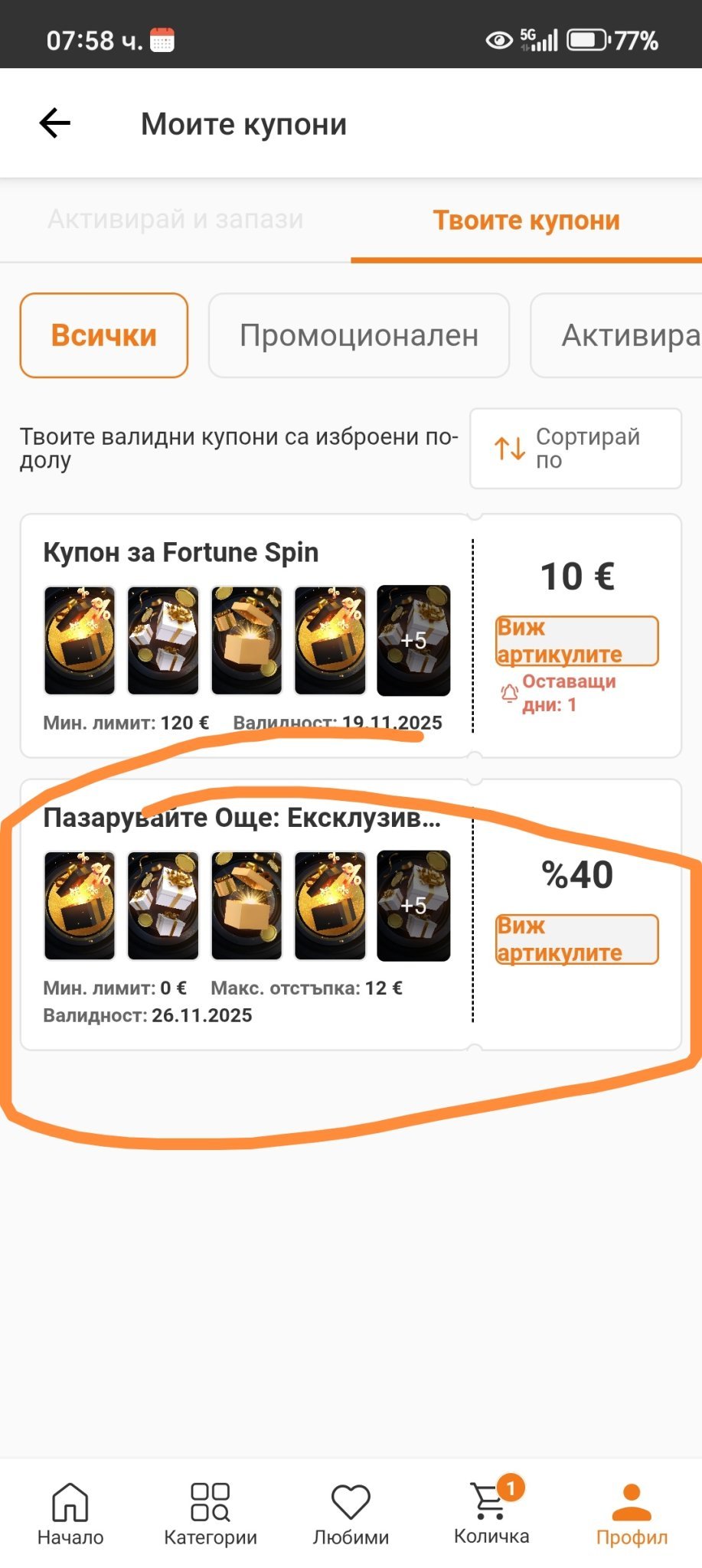Viewport: 702px width, 1568px height.
Task: View articles for the %40 coupon
Action: click(576, 939)
